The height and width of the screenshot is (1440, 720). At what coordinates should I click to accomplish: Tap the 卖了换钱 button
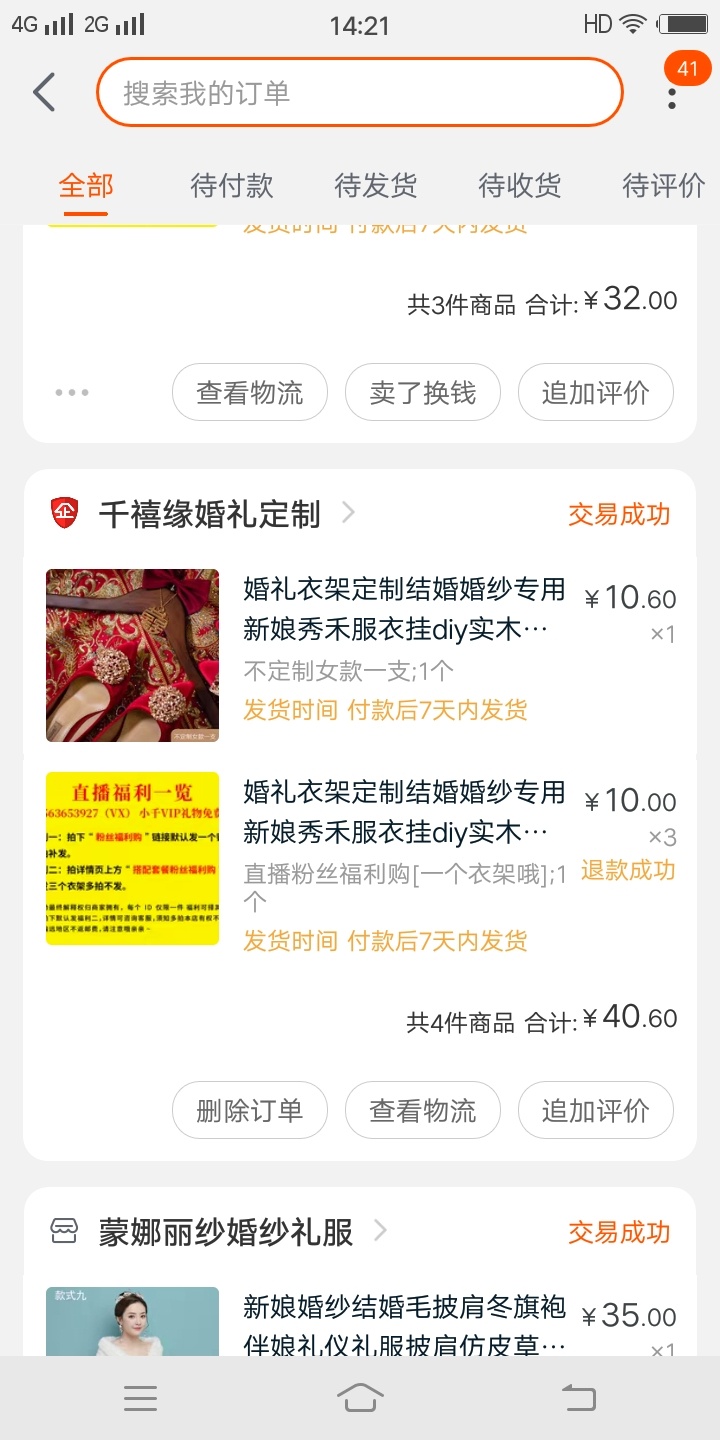pyautogui.click(x=423, y=392)
